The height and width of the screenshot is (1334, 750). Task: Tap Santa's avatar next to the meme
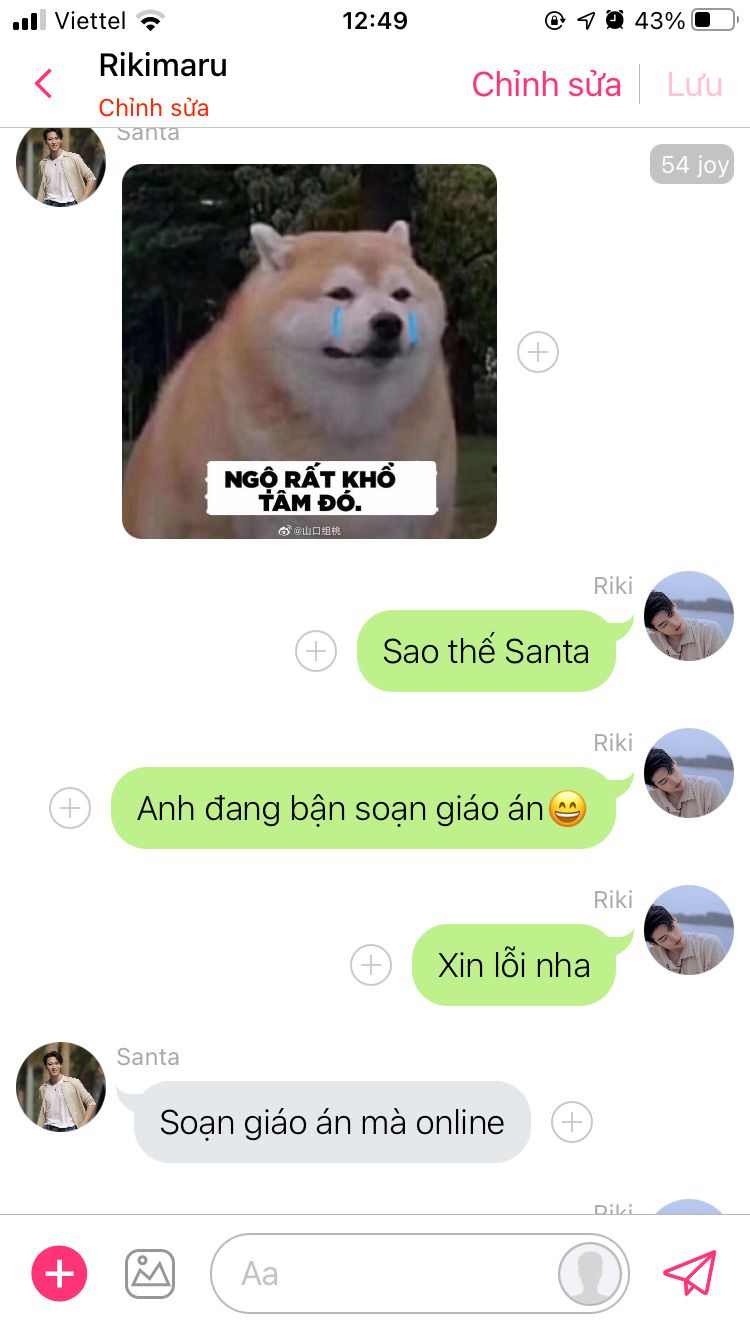[61, 163]
